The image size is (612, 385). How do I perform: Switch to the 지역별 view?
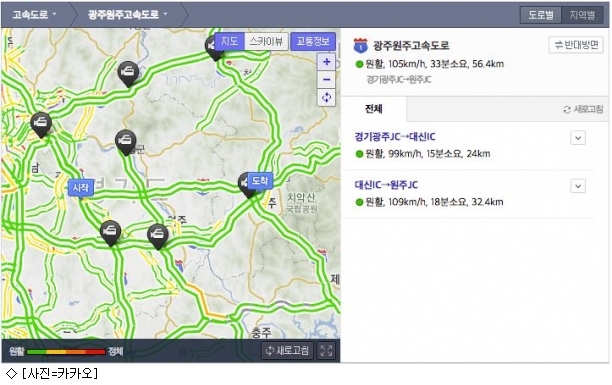point(582,15)
